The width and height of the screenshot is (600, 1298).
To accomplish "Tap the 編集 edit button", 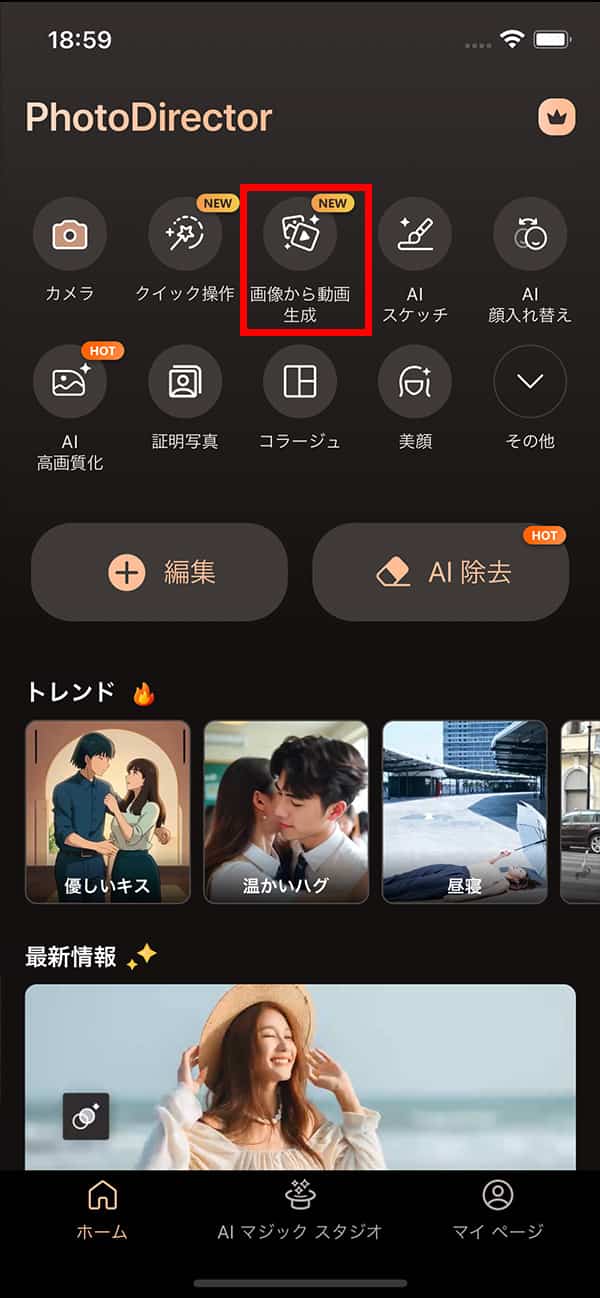I will (x=160, y=572).
